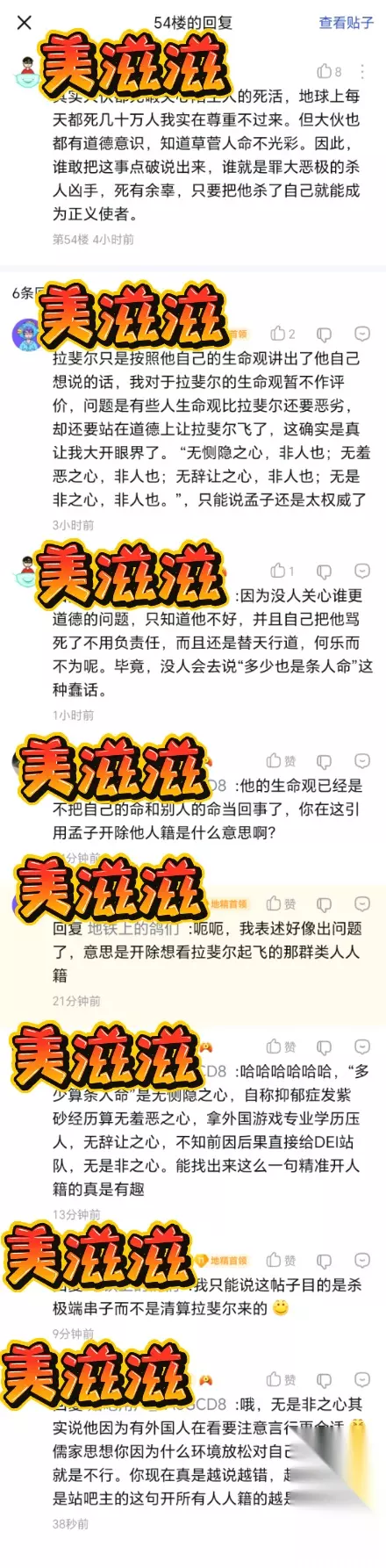Like the reply starting 哦，无是非之心
This screenshot has width=386, height=1568.
[x=281, y=1379]
